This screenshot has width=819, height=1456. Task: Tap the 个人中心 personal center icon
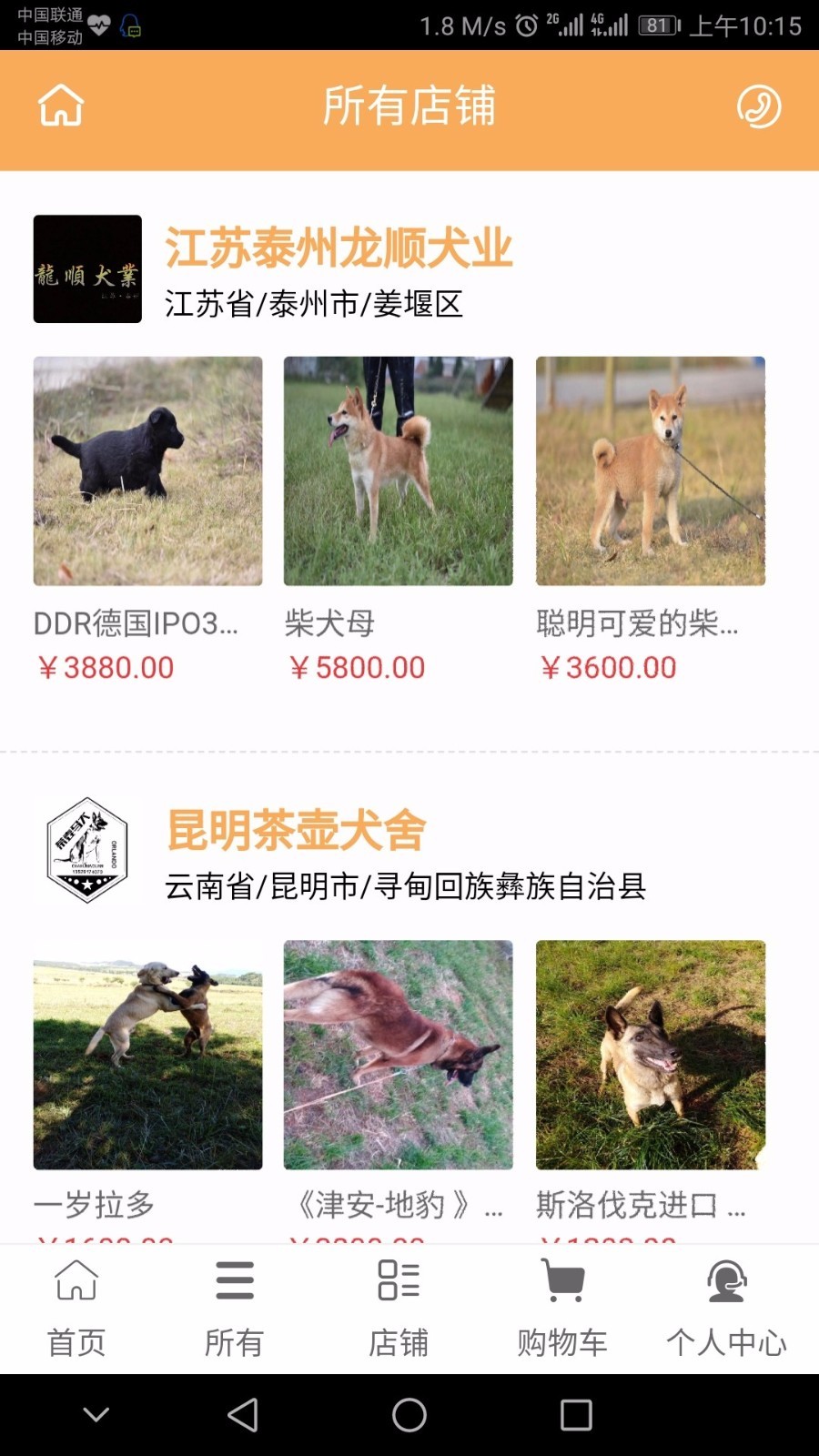725,1281
